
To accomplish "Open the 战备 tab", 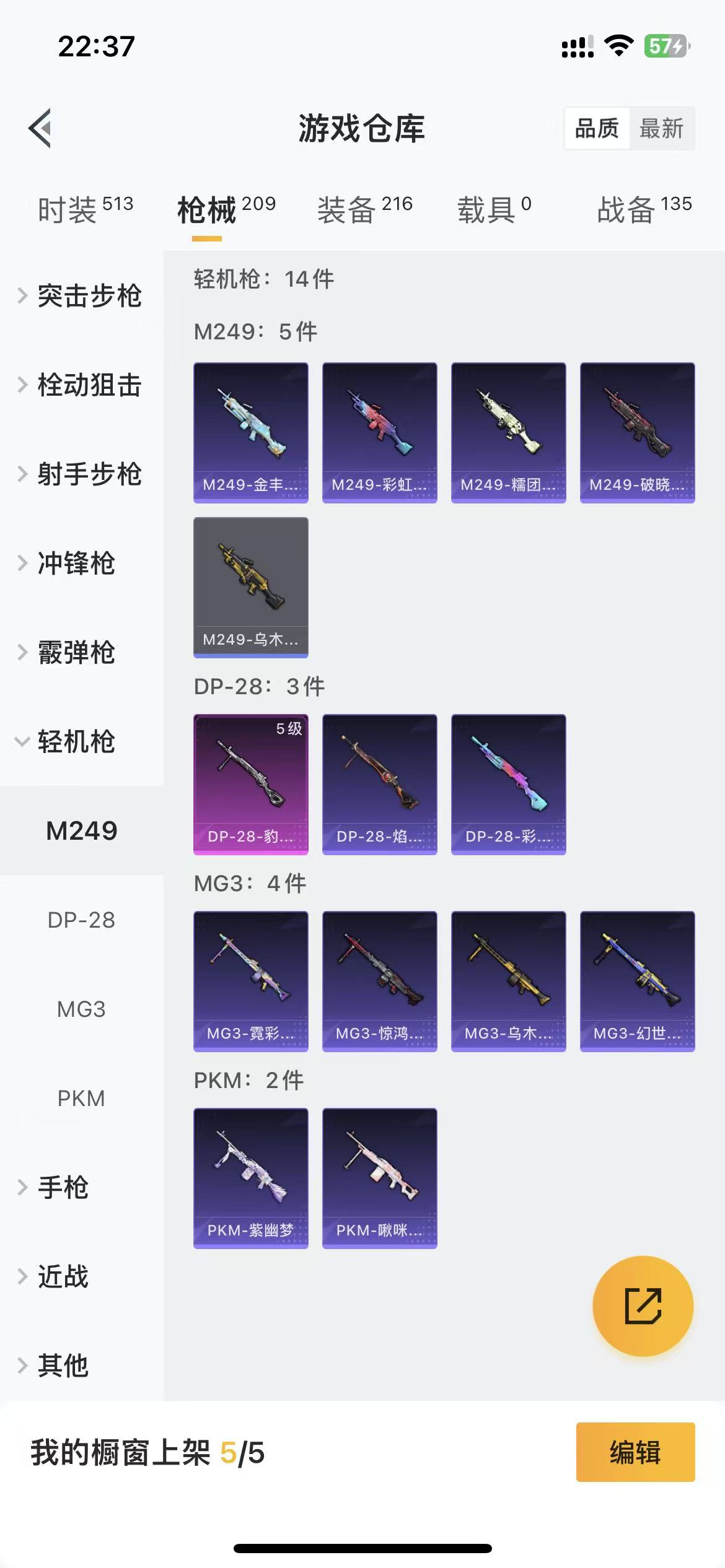I will [x=643, y=209].
